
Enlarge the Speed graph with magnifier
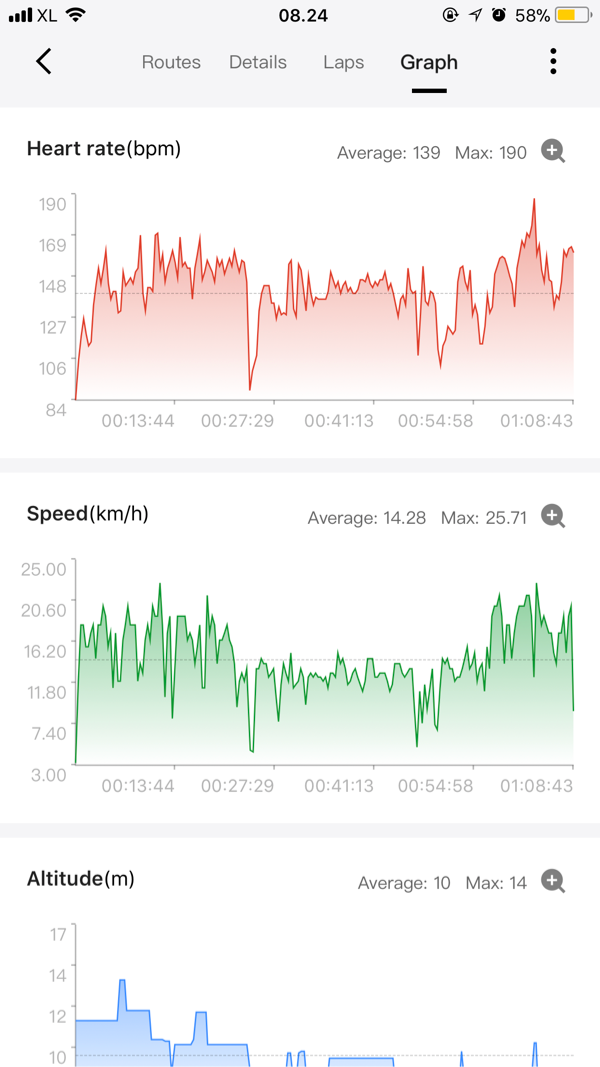(x=553, y=517)
